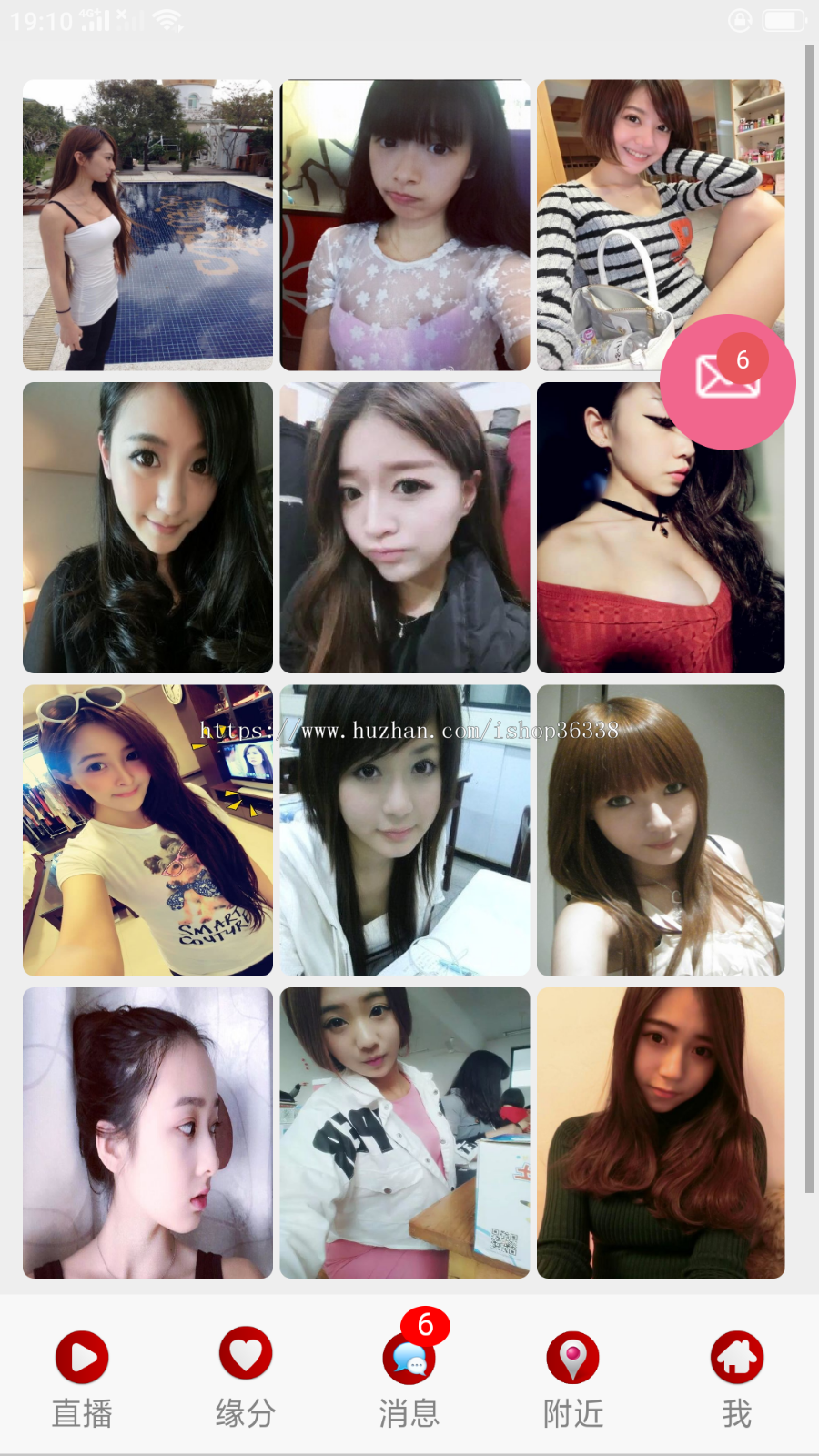
Task: Open the photo with white lace star top
Action: [x=405, y=225]
